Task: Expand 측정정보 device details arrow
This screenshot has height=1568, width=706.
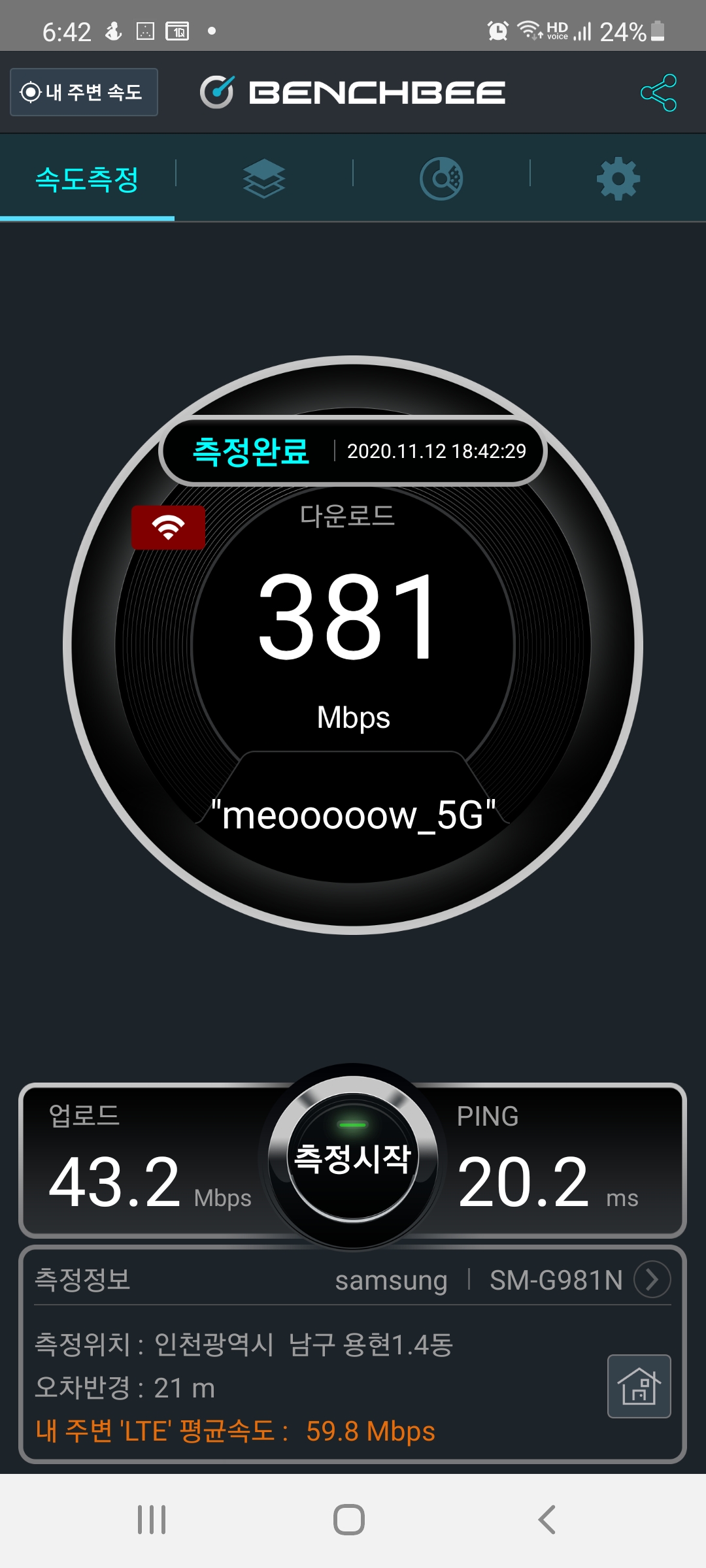Action: click(652, 1279)
